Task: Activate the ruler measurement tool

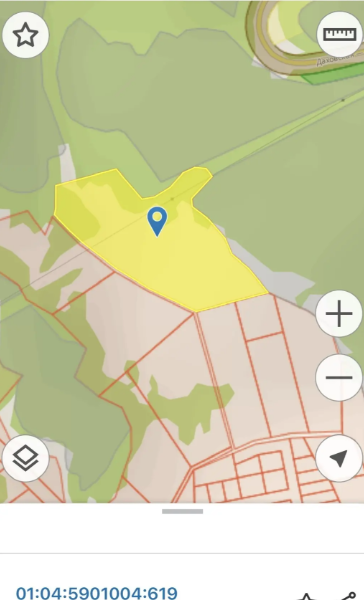Action: 340,34
